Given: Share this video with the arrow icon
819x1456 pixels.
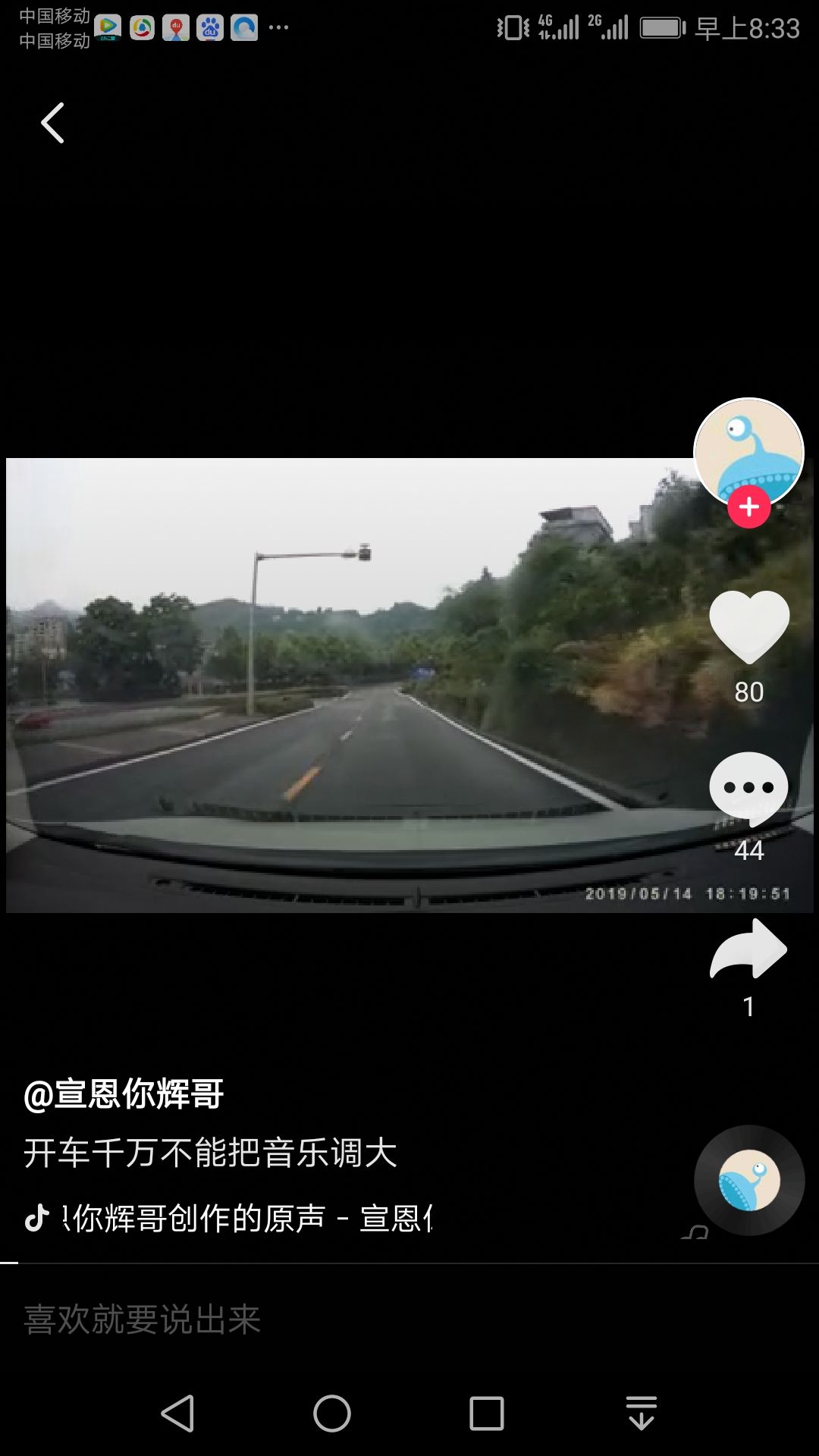Looking at the screenshot, I should tap(748, 949).
